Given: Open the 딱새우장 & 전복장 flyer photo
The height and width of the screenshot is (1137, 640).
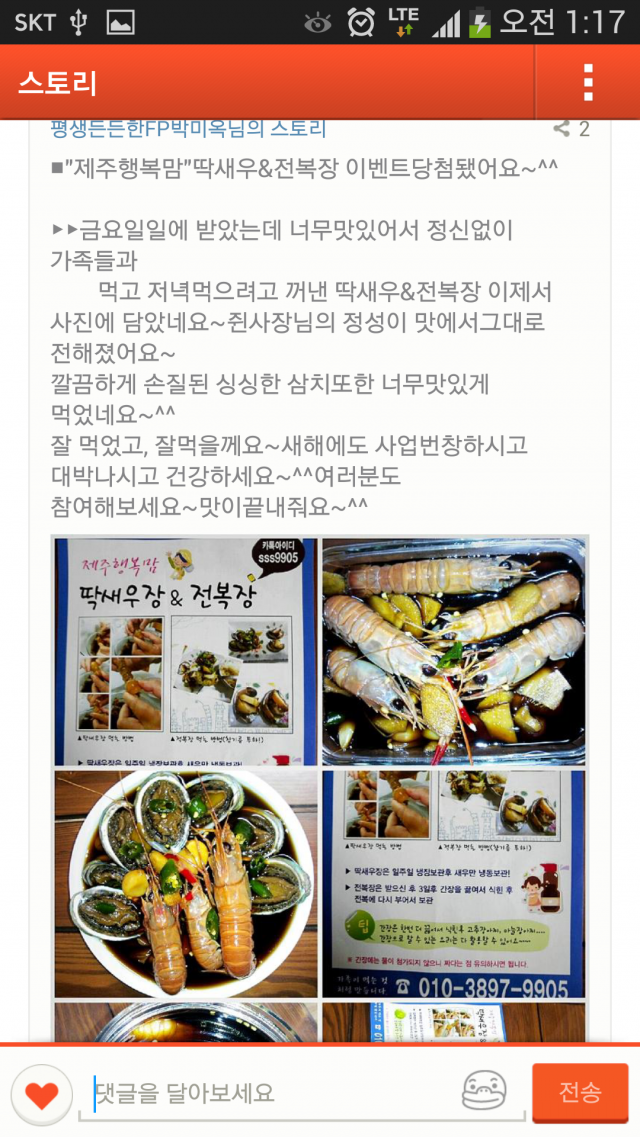Looking at the screenshot, I should (x=185, y=652).
